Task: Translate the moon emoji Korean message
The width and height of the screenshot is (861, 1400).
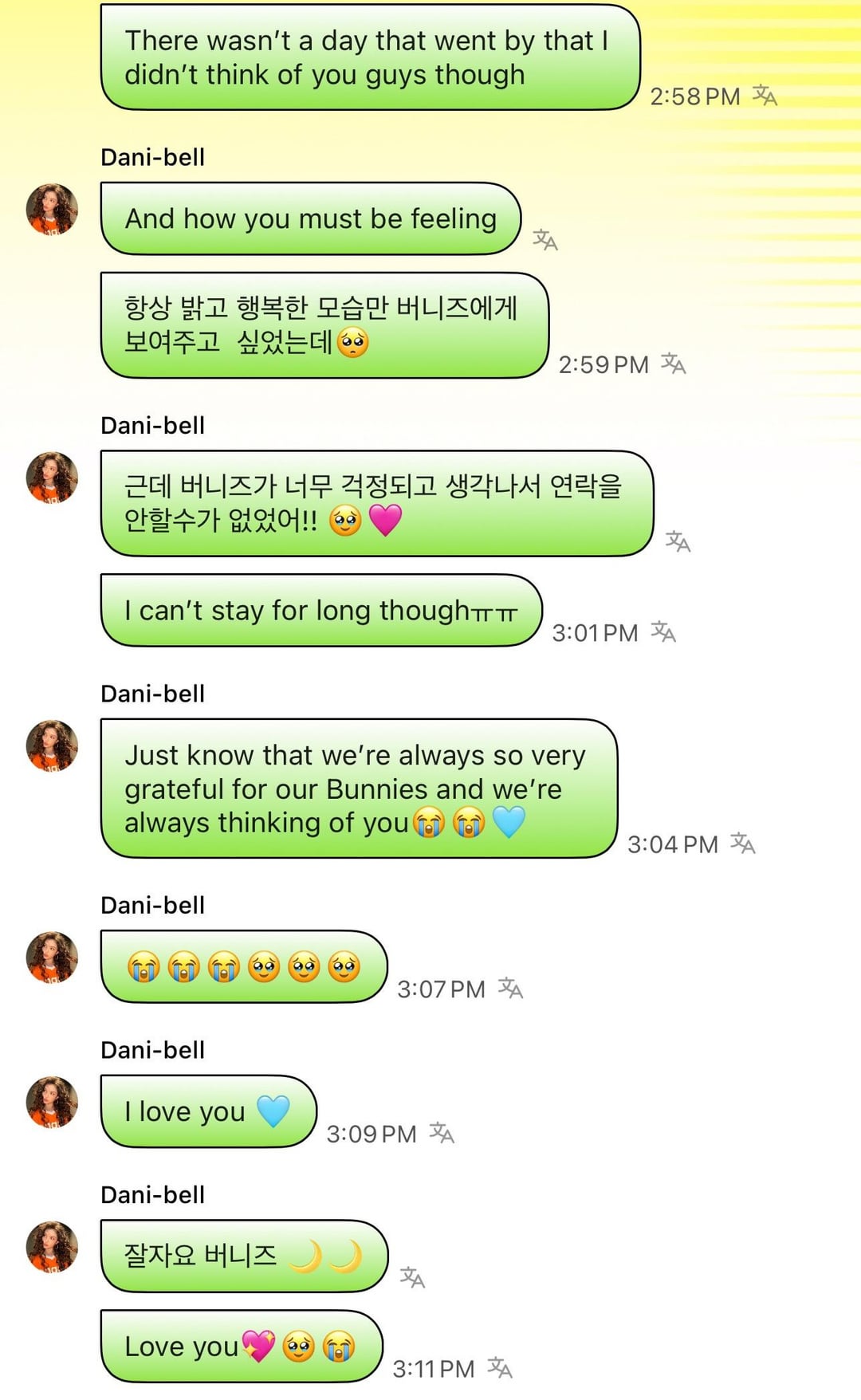Action: click(x=413, y=1277)
